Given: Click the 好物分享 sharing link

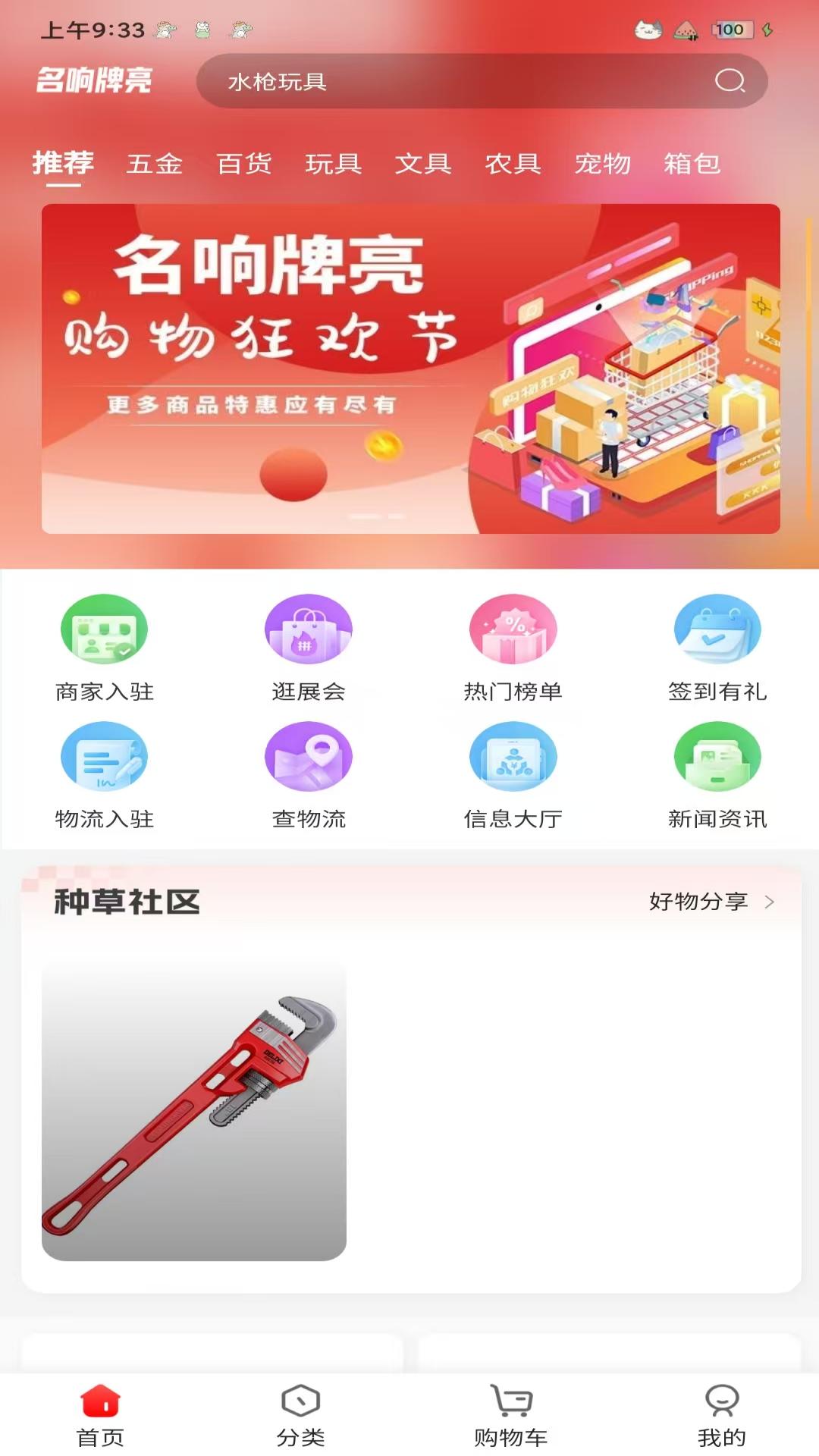Looking at the screenshot, I should [x=698, y=902].
